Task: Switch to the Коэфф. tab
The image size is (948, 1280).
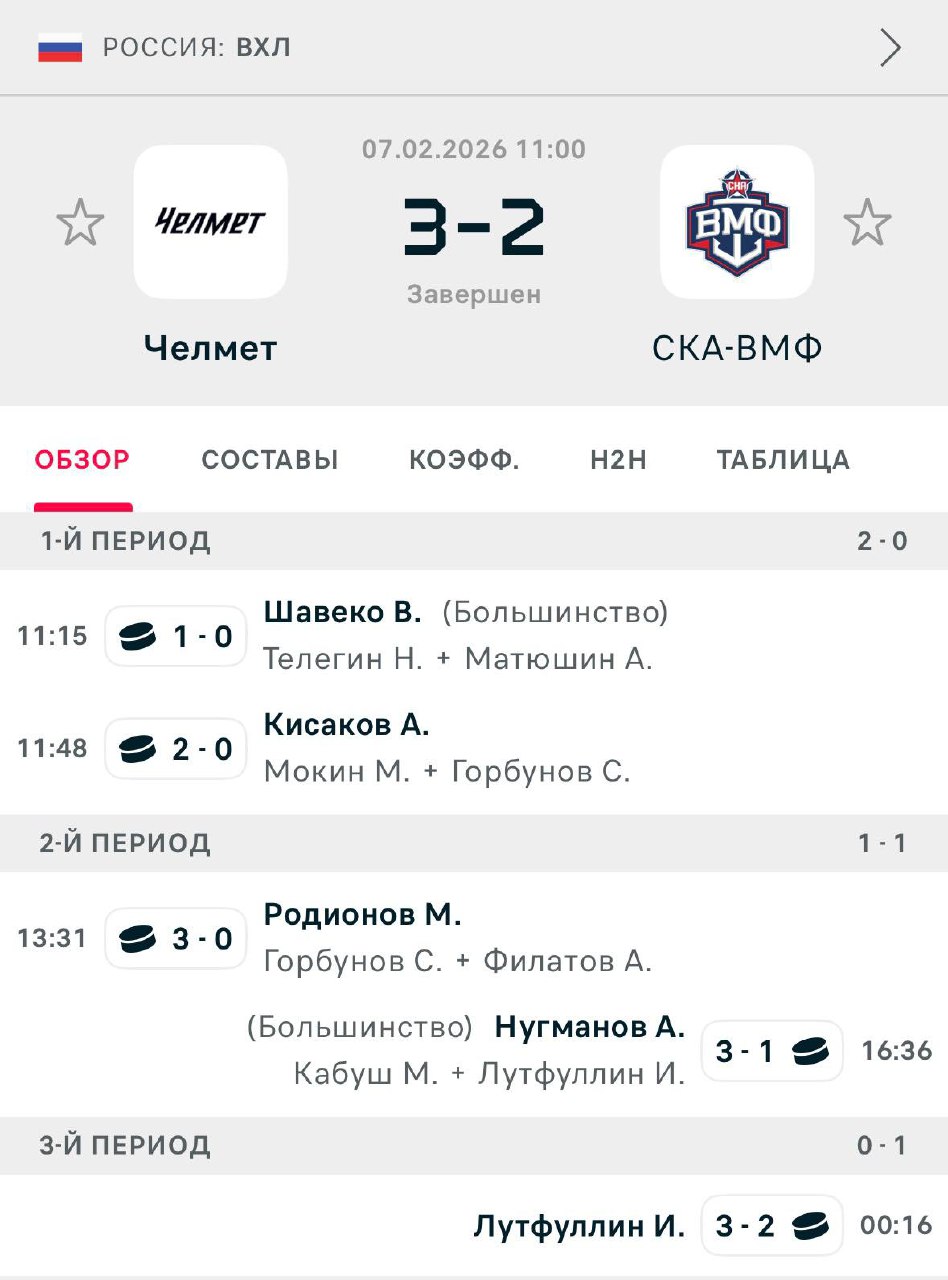Action: (464, 460)
